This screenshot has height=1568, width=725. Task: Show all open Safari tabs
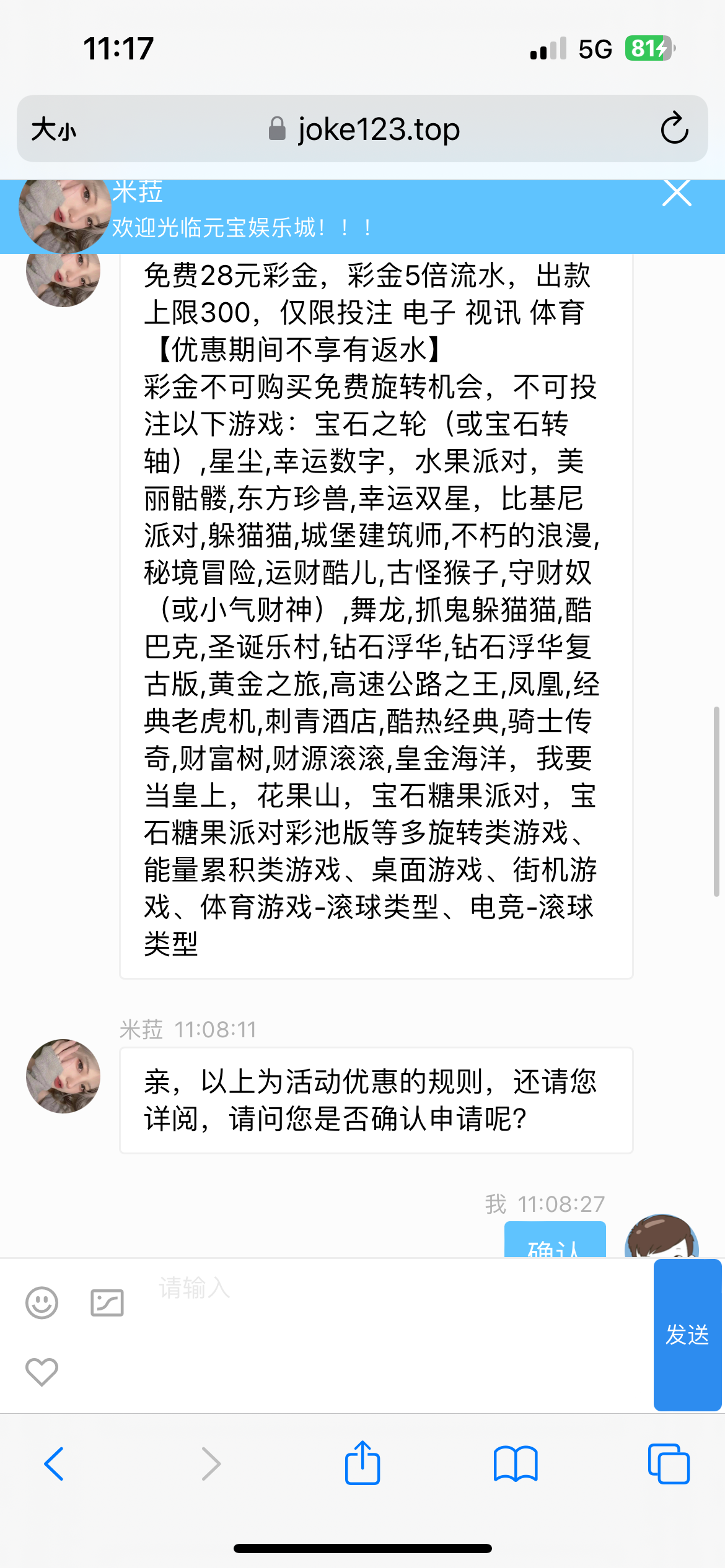[x=668, y=1464]
